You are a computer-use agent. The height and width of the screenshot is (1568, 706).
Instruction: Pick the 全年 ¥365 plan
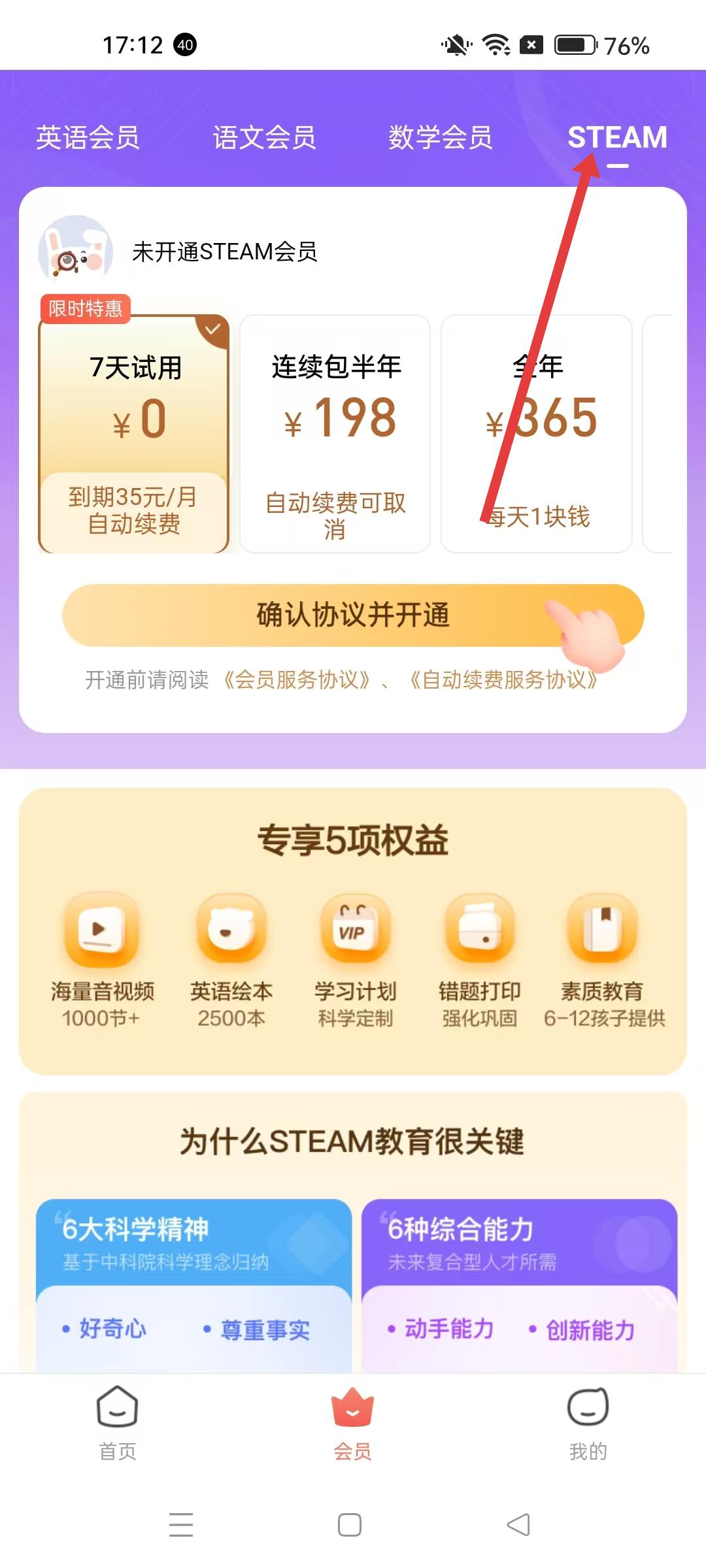(537, 434)
